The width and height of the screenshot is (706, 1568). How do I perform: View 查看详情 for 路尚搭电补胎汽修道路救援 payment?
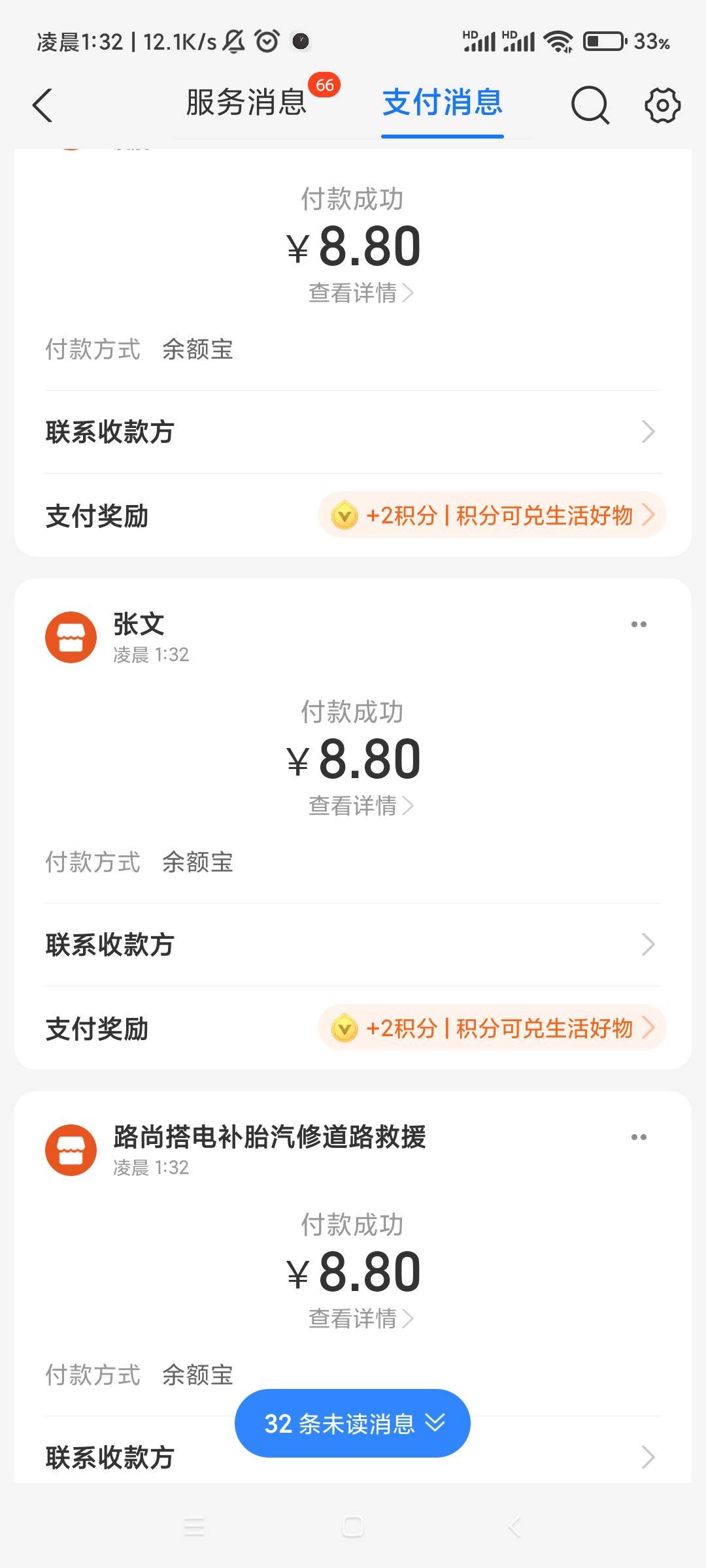[361, 1319]
